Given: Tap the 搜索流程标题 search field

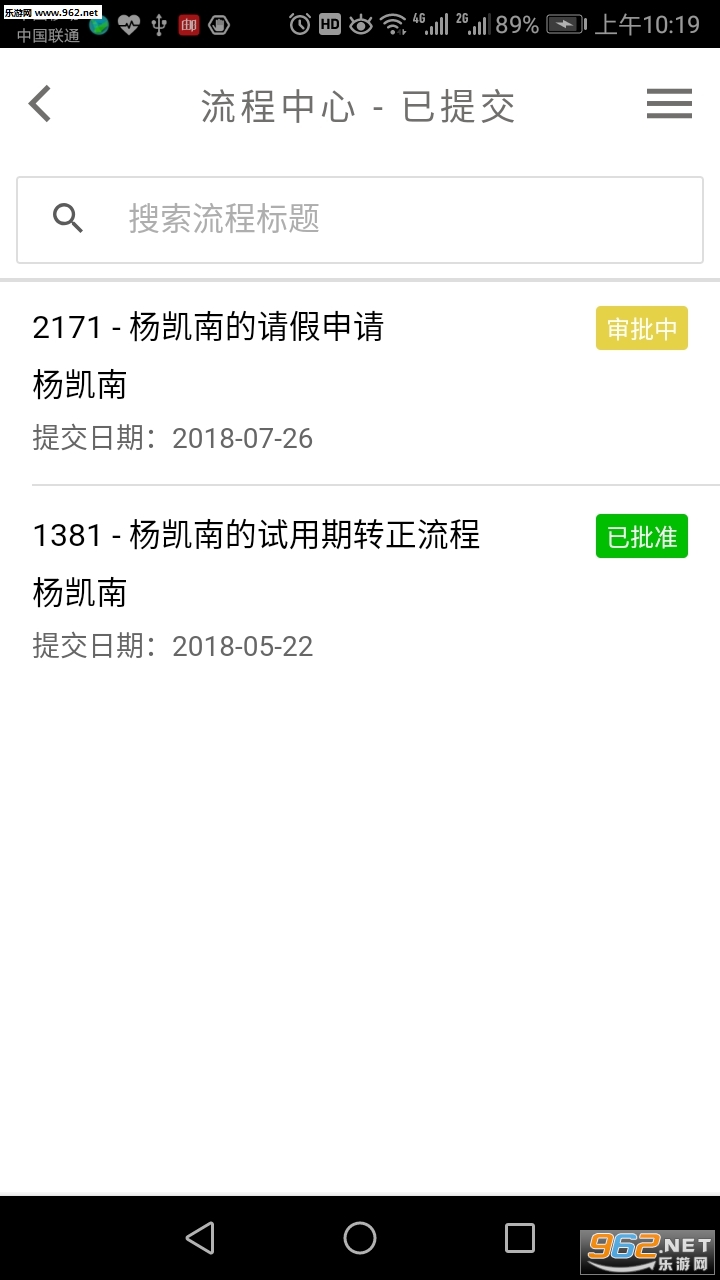Looking at the screenshot, I should coord(360,219).
